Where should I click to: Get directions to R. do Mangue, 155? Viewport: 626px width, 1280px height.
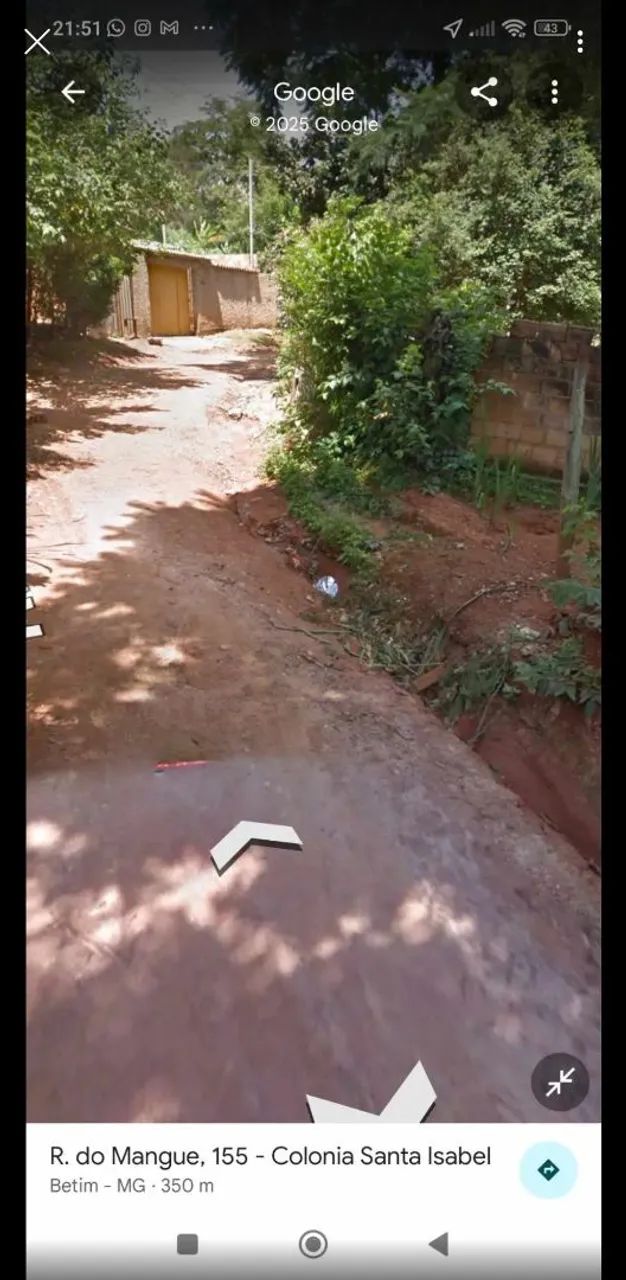pyautogui.click(x=548, y=1169)
